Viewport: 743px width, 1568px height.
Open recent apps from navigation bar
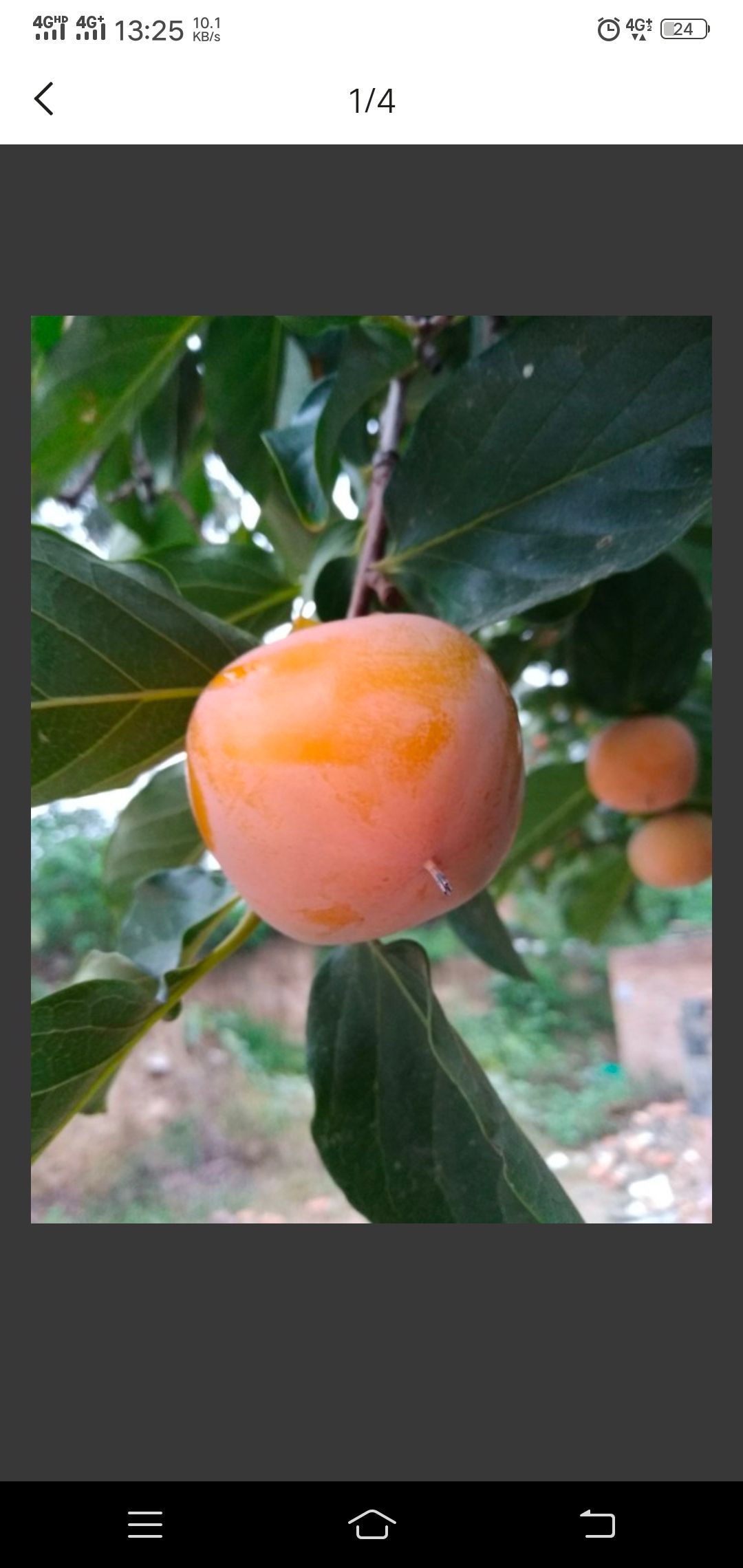coord(145,1524)
